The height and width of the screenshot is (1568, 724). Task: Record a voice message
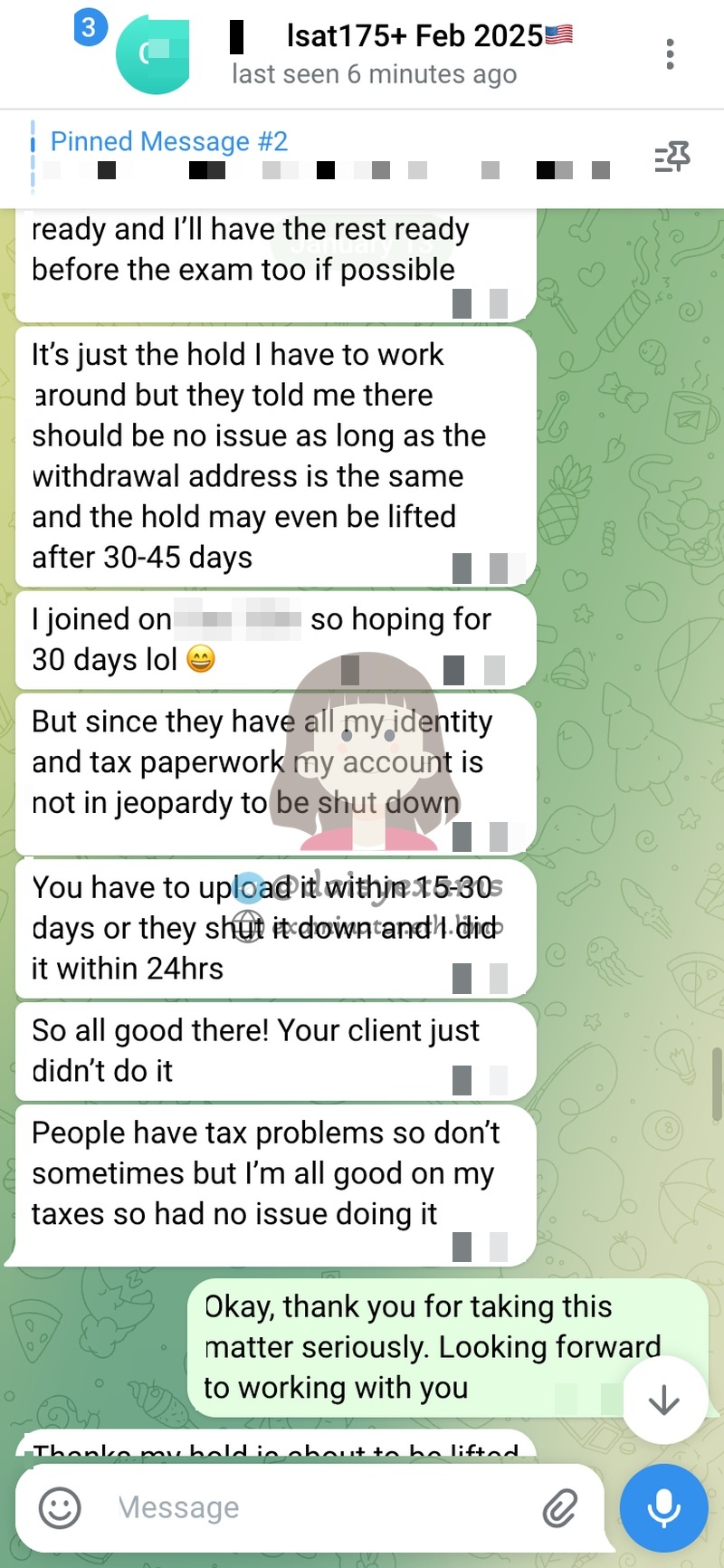(x=663, y=1507)
